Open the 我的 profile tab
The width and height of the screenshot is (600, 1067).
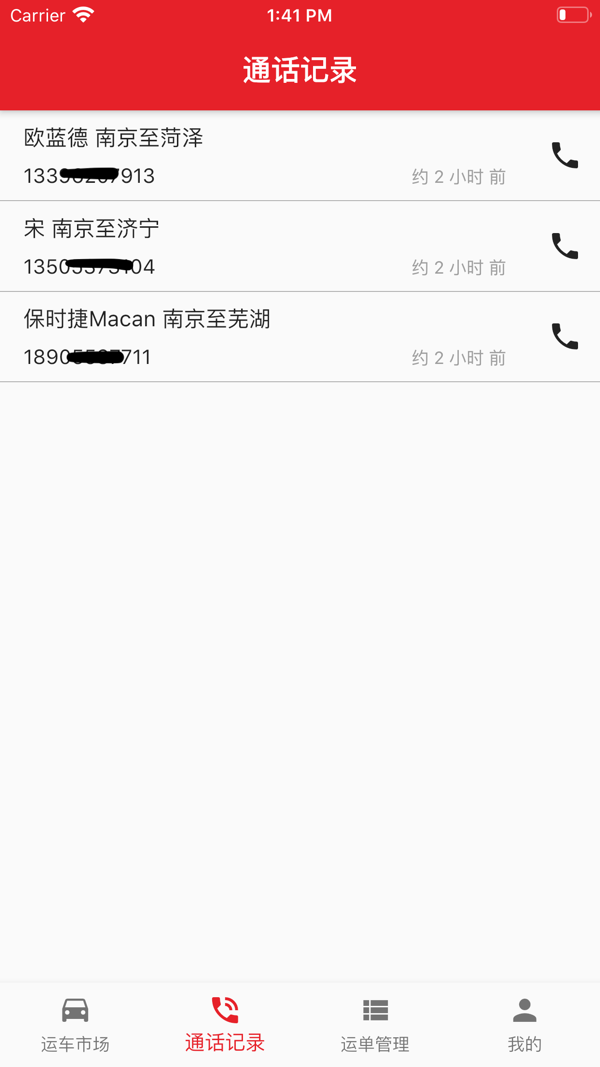click(x=524, y=1024)
